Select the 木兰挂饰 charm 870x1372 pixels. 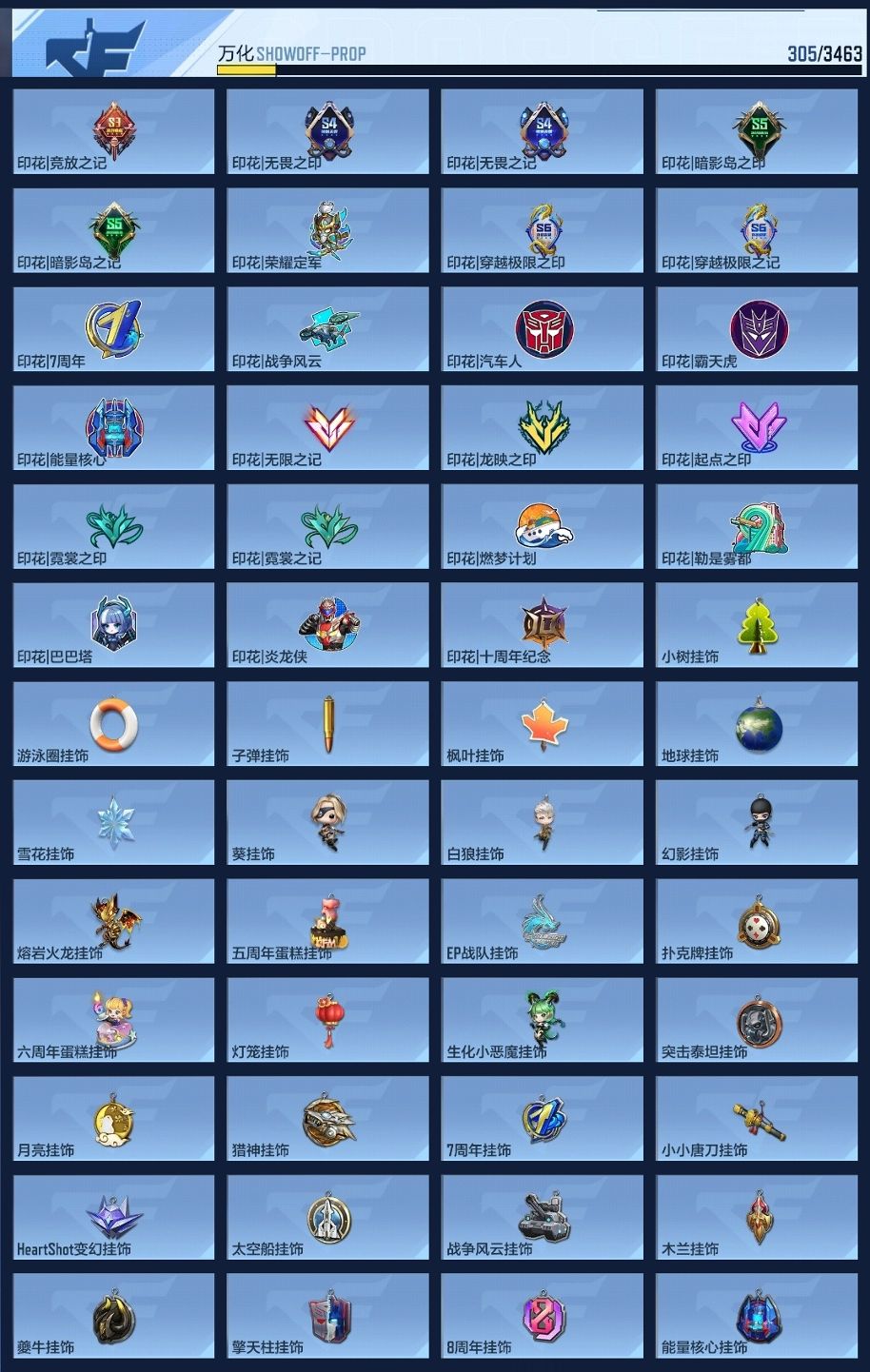click(758, 1218)
